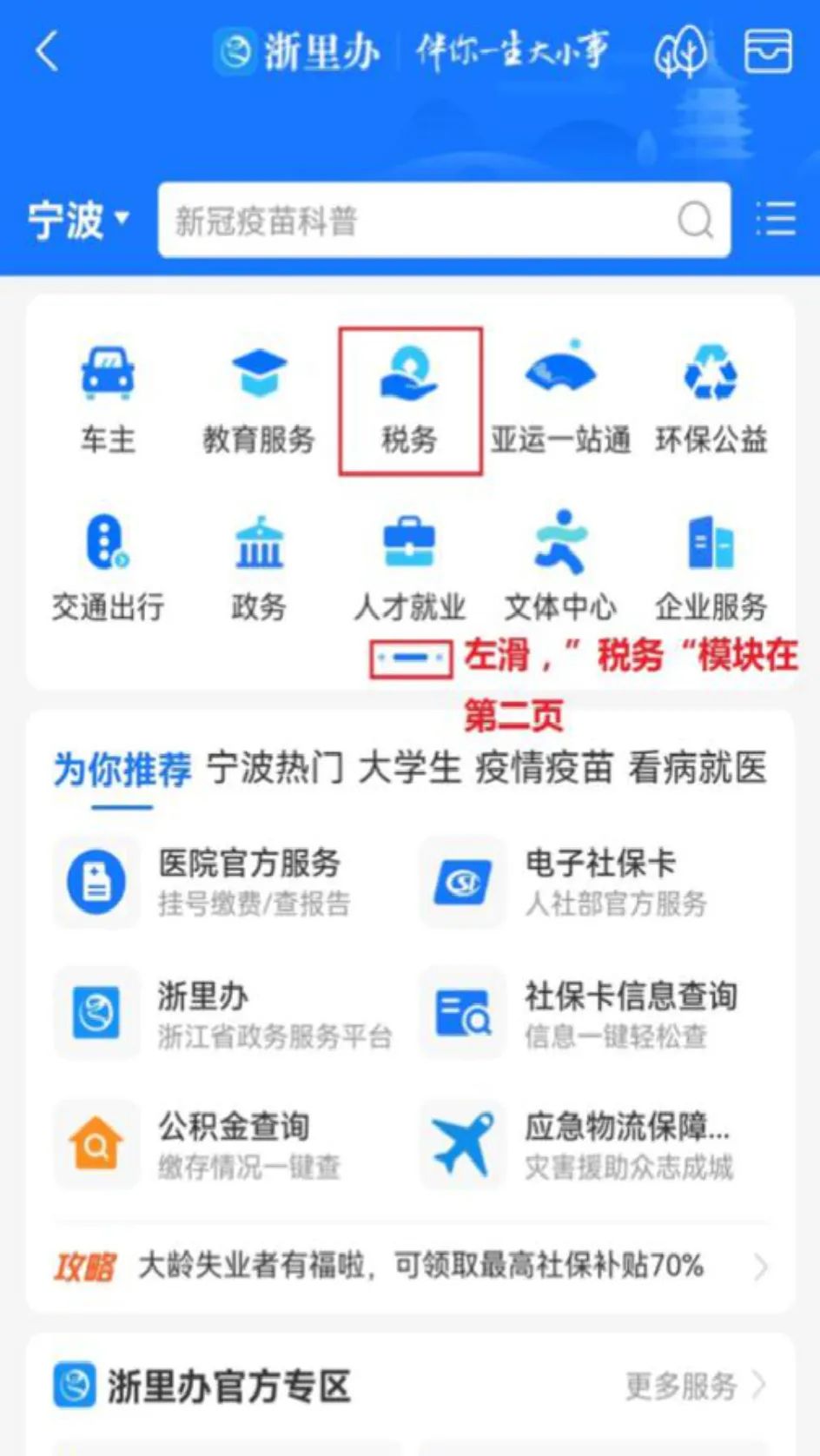Open the 税务 module
Viewport: 820px width, 1456px height.
coord(410,400)
